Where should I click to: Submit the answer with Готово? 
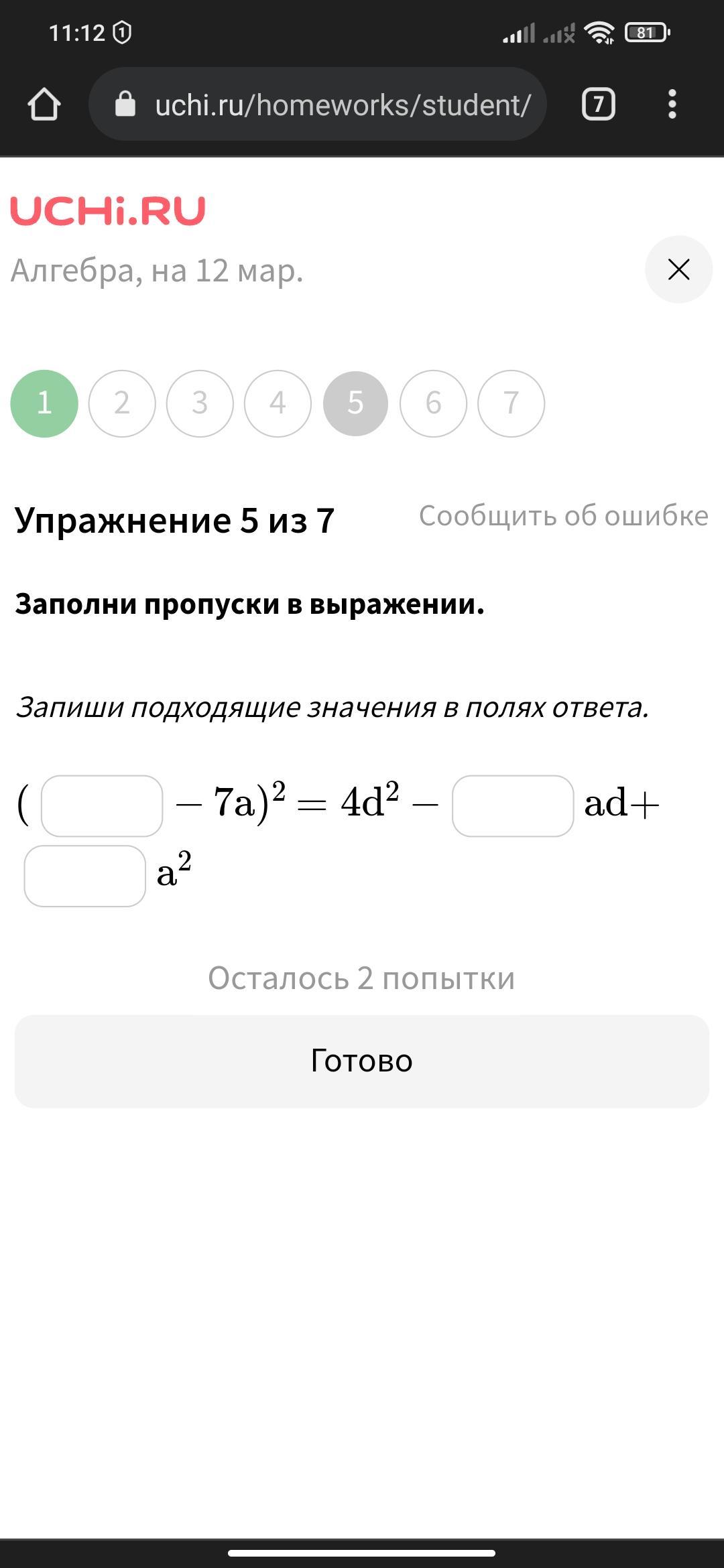(362, 1061)
